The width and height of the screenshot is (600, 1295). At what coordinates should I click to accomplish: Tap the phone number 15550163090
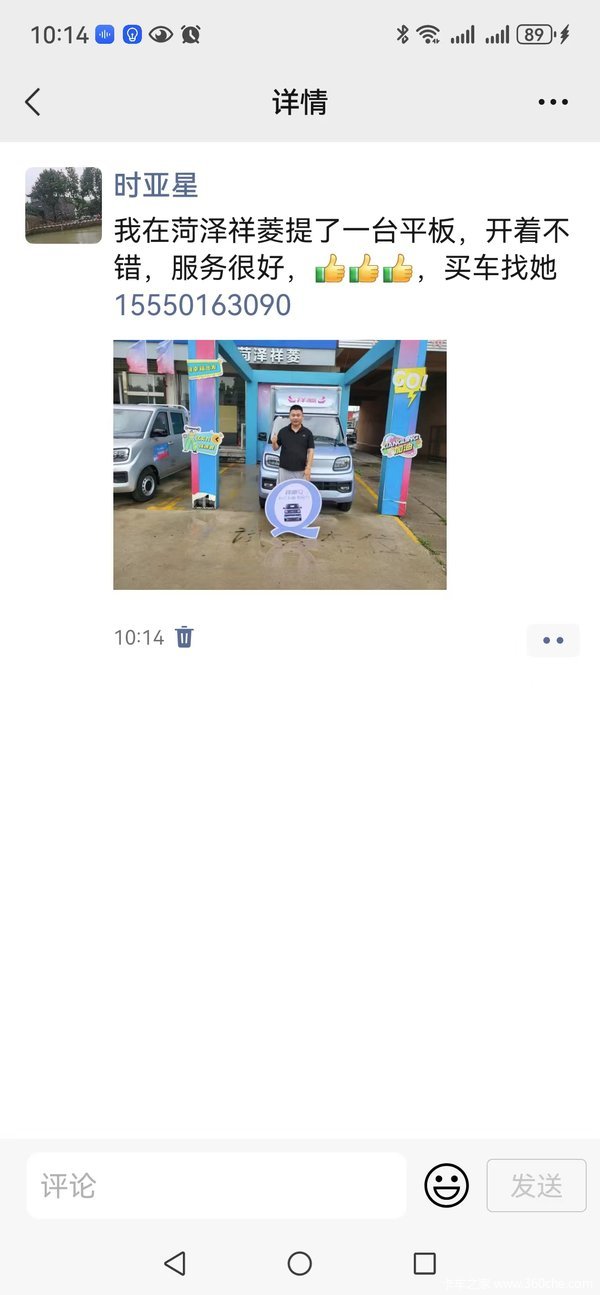[x=202, y=305]
